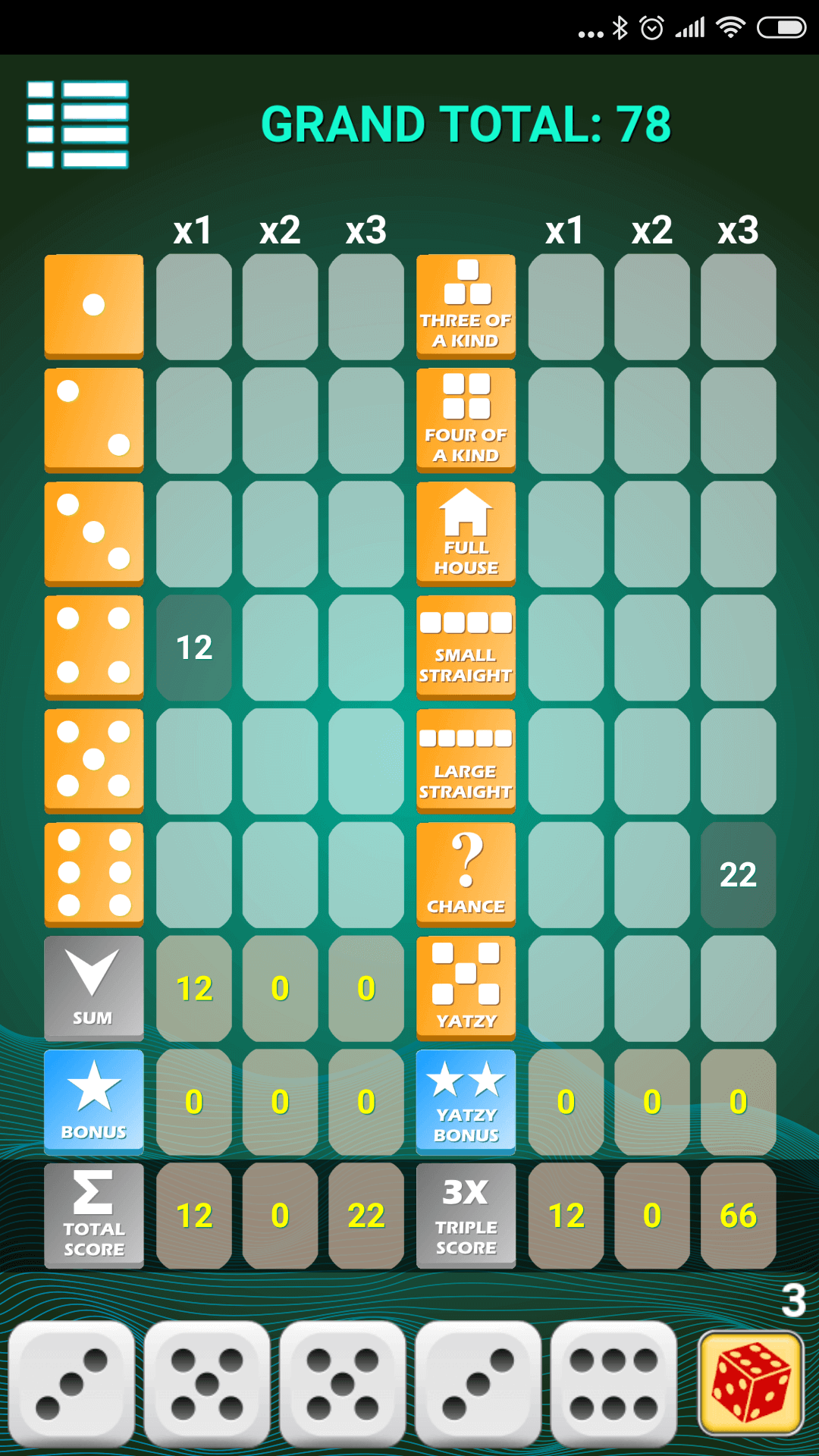Image resolution: width=819 pixels, height=1456 pixels.
Task: Choose the Large Straight x2 cell
Action: click(x=652, y=761)
